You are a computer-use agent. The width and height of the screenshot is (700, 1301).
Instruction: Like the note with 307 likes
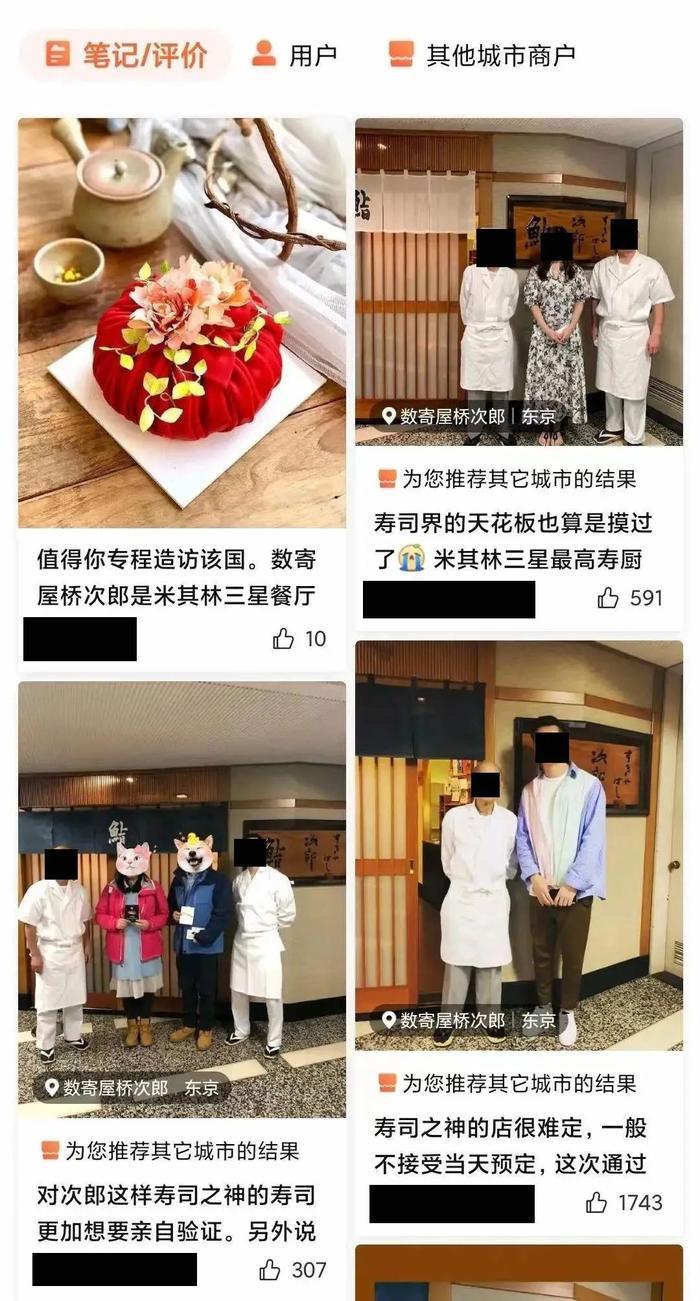coord(270,1270)
